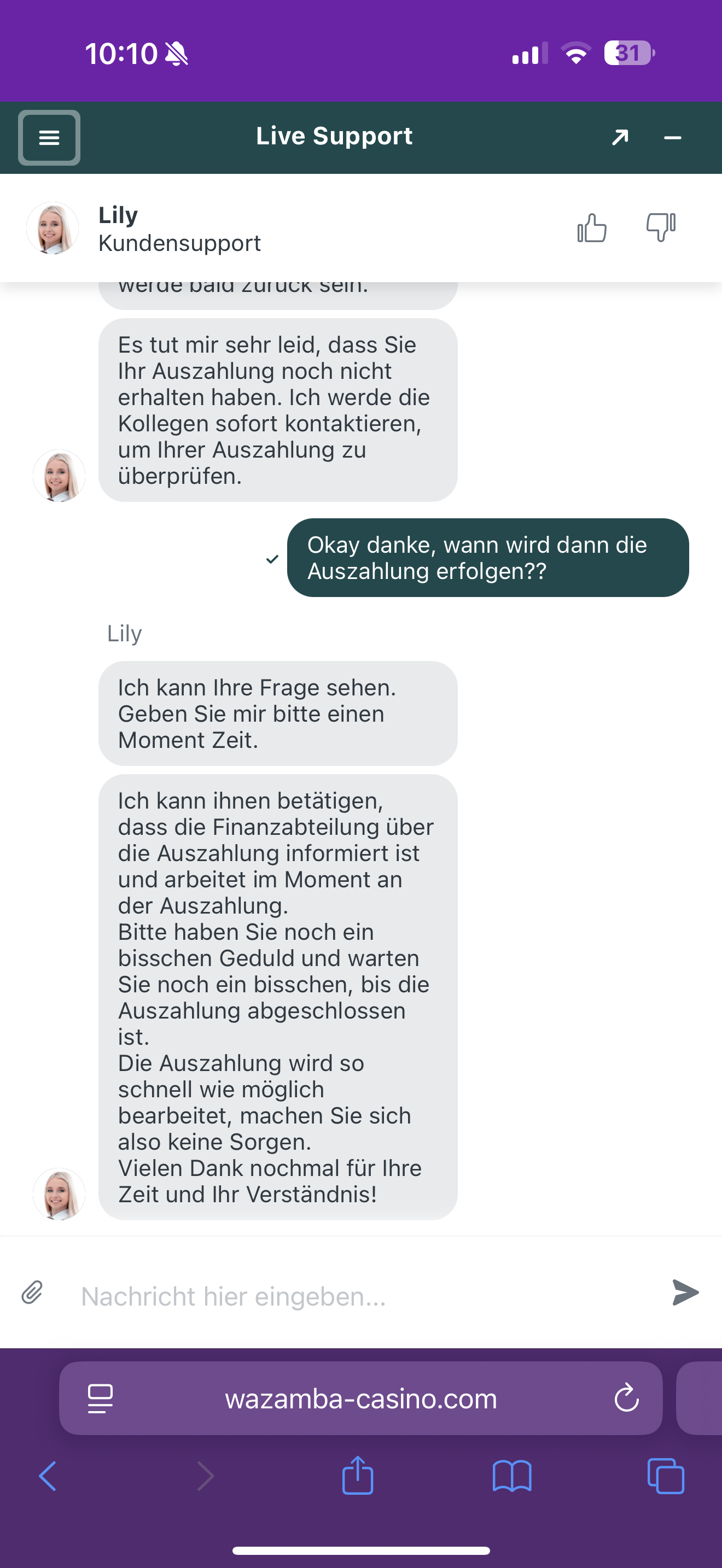Show all open Safari tabs
The height and width of the screenshot is (1568, 722).
point(666,1476)
